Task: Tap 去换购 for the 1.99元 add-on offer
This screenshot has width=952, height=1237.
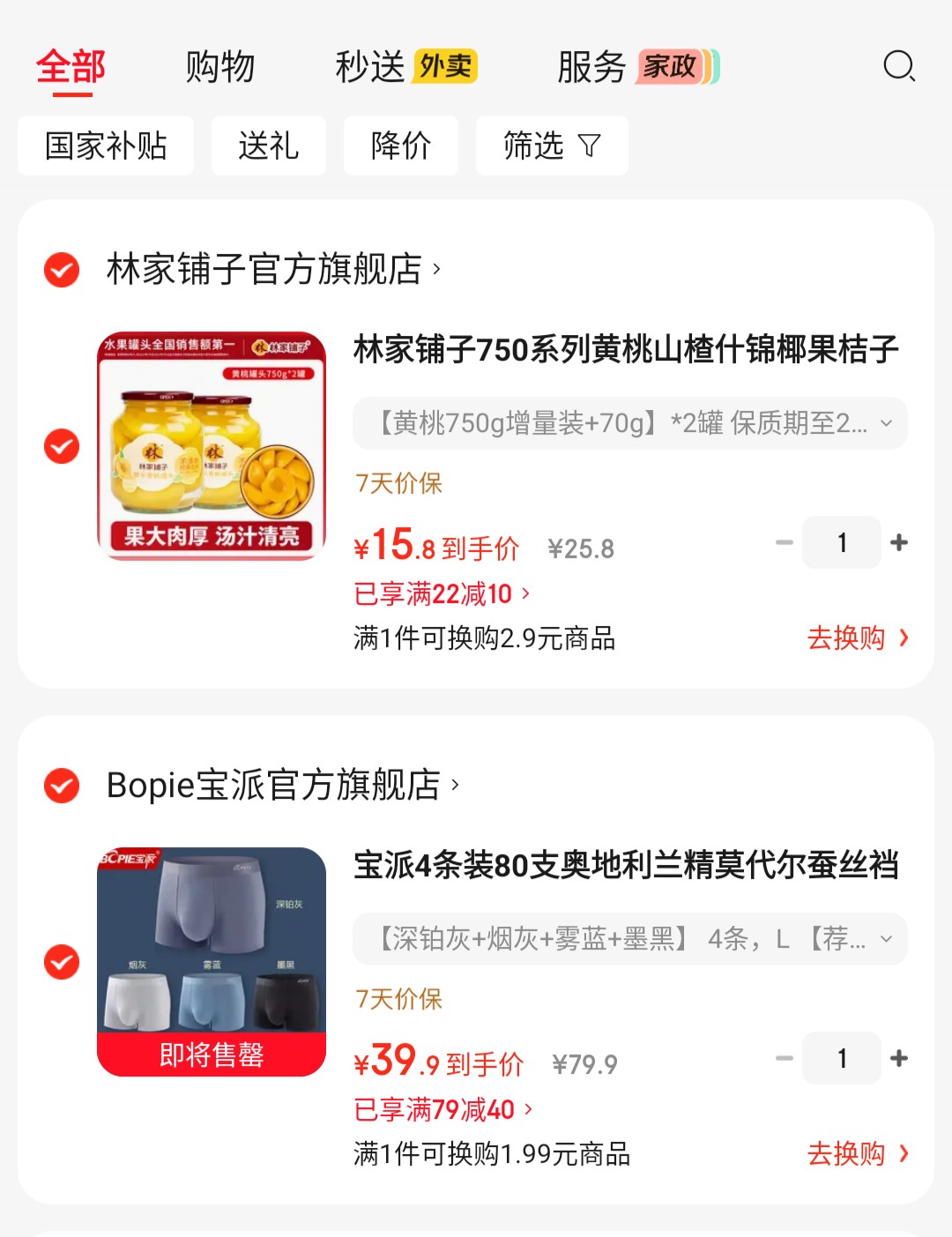Action: 857,1153
